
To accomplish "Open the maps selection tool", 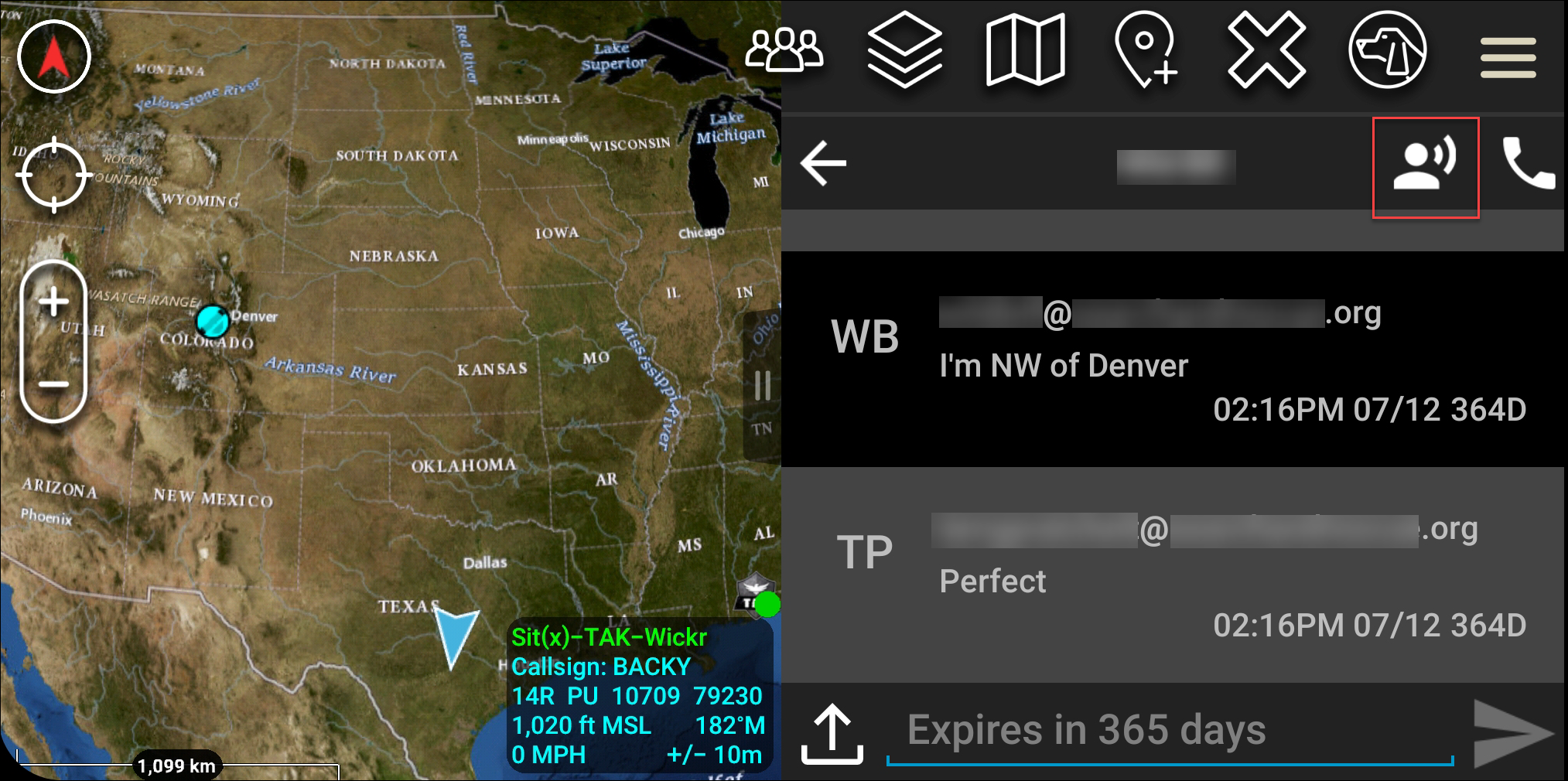I will pyautogui.click(x=1025, y=51).
